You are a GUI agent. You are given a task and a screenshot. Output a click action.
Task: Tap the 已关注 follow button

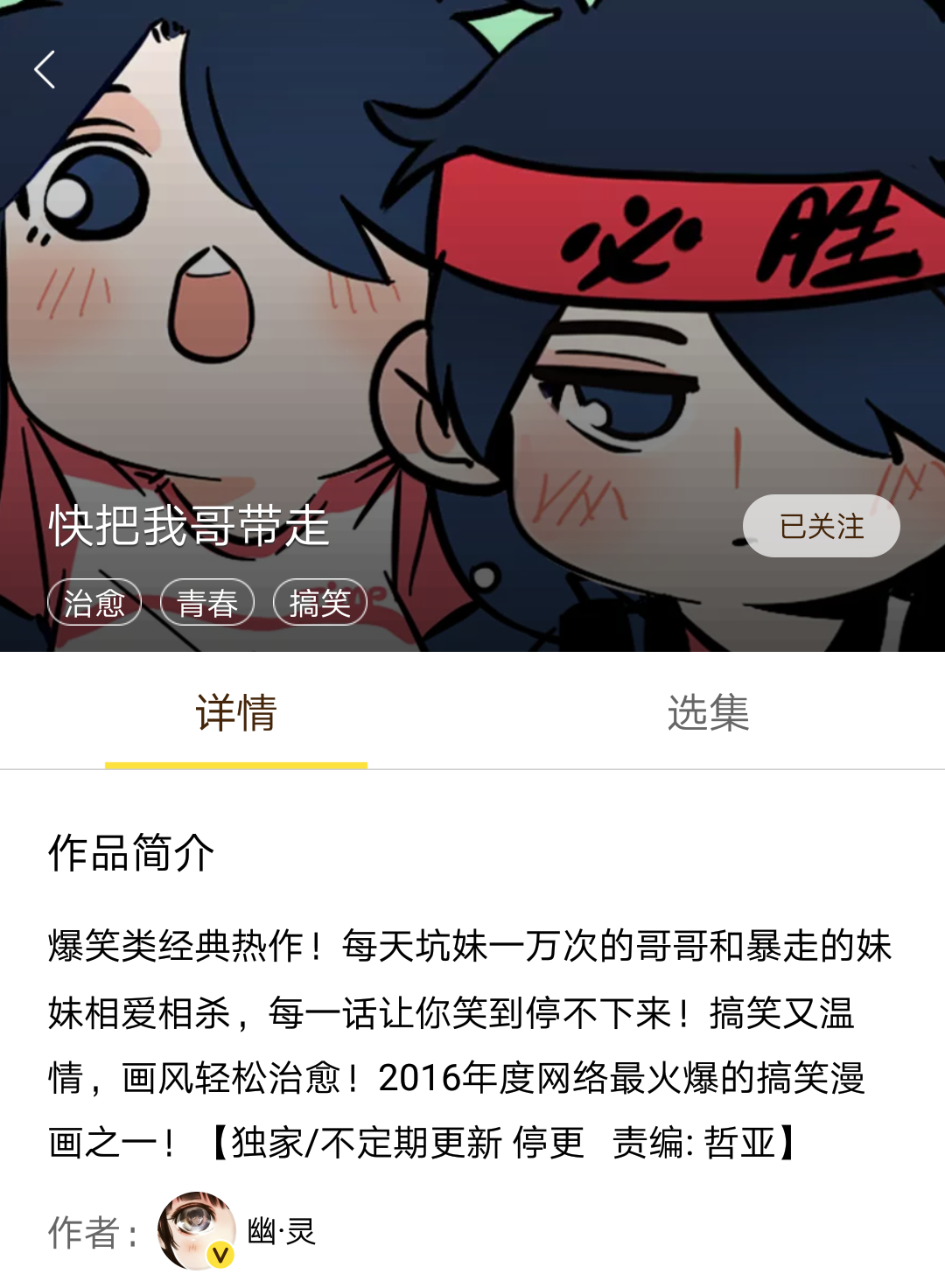(821, 526)
